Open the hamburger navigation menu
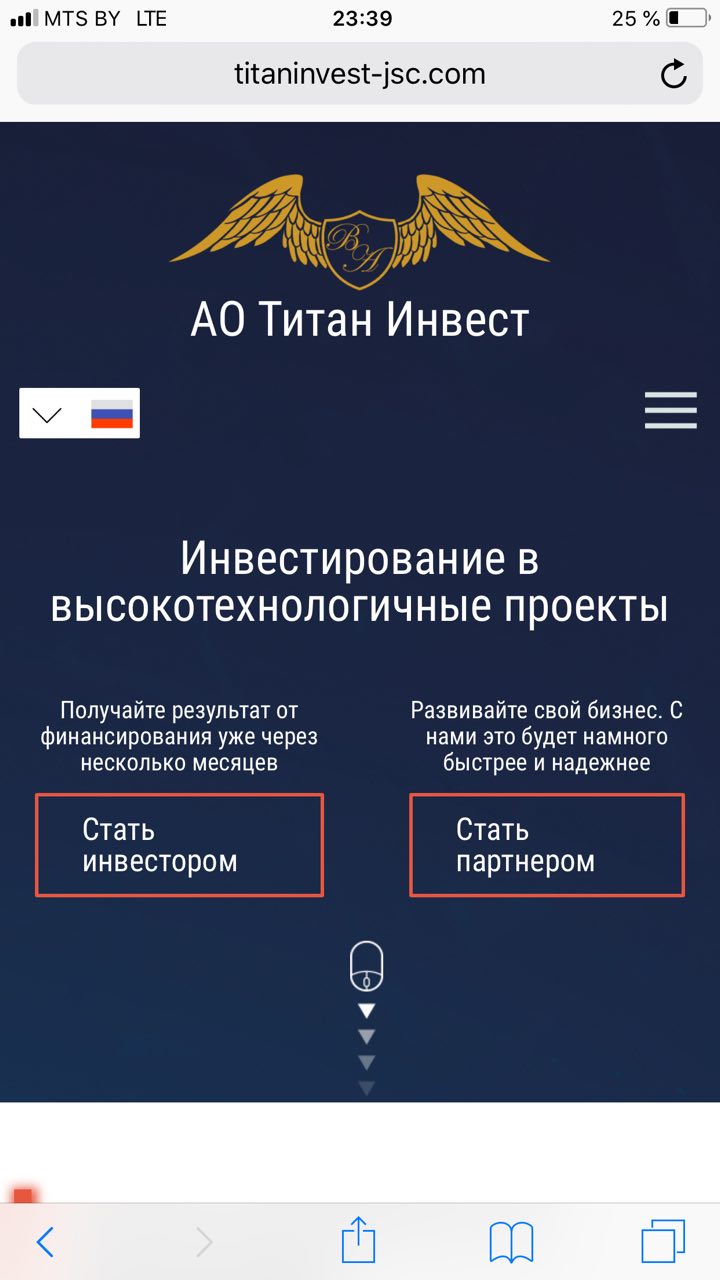720x1280 pixels. click(670, 411)
